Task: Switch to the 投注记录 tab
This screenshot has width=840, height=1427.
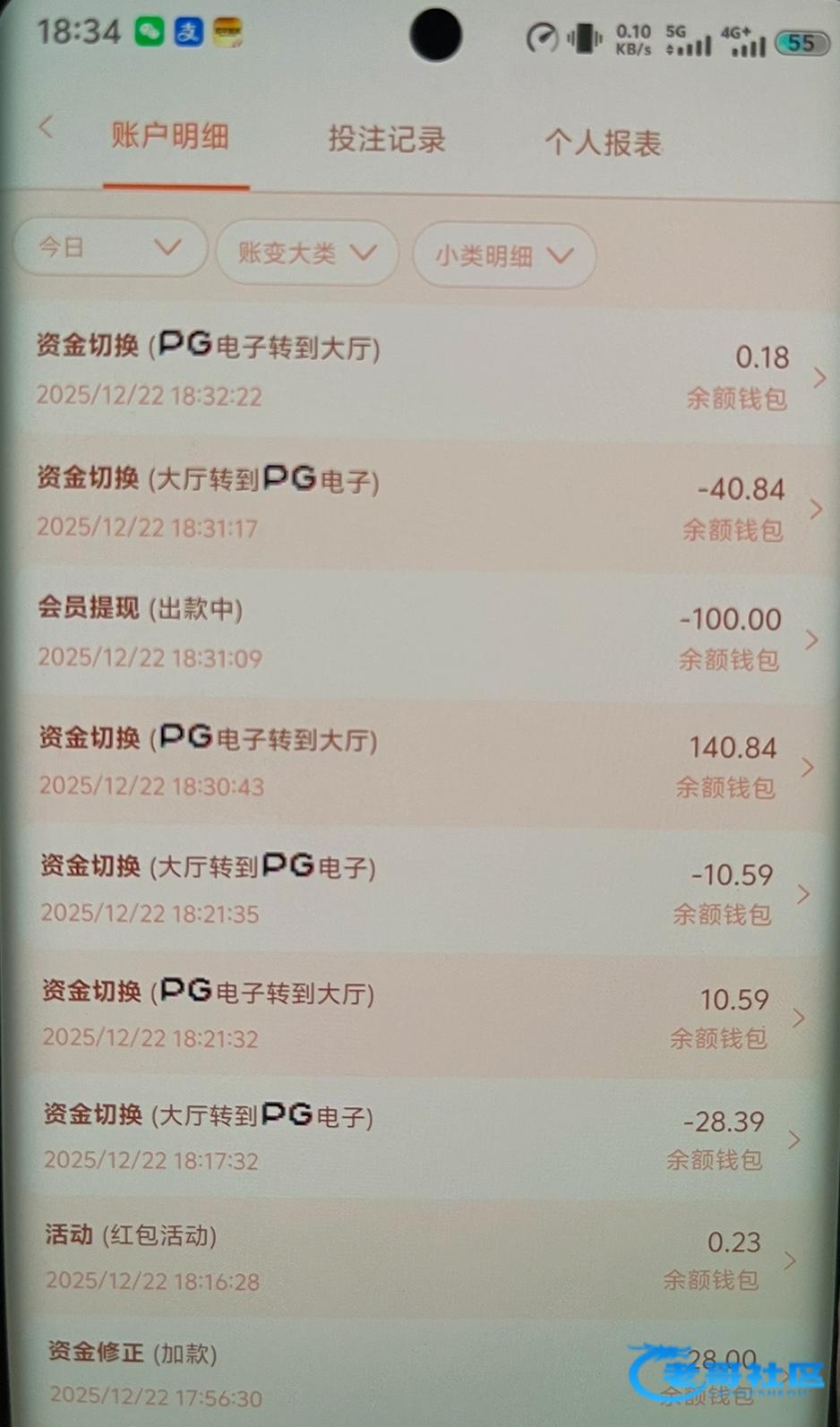Action: point(386,140)
